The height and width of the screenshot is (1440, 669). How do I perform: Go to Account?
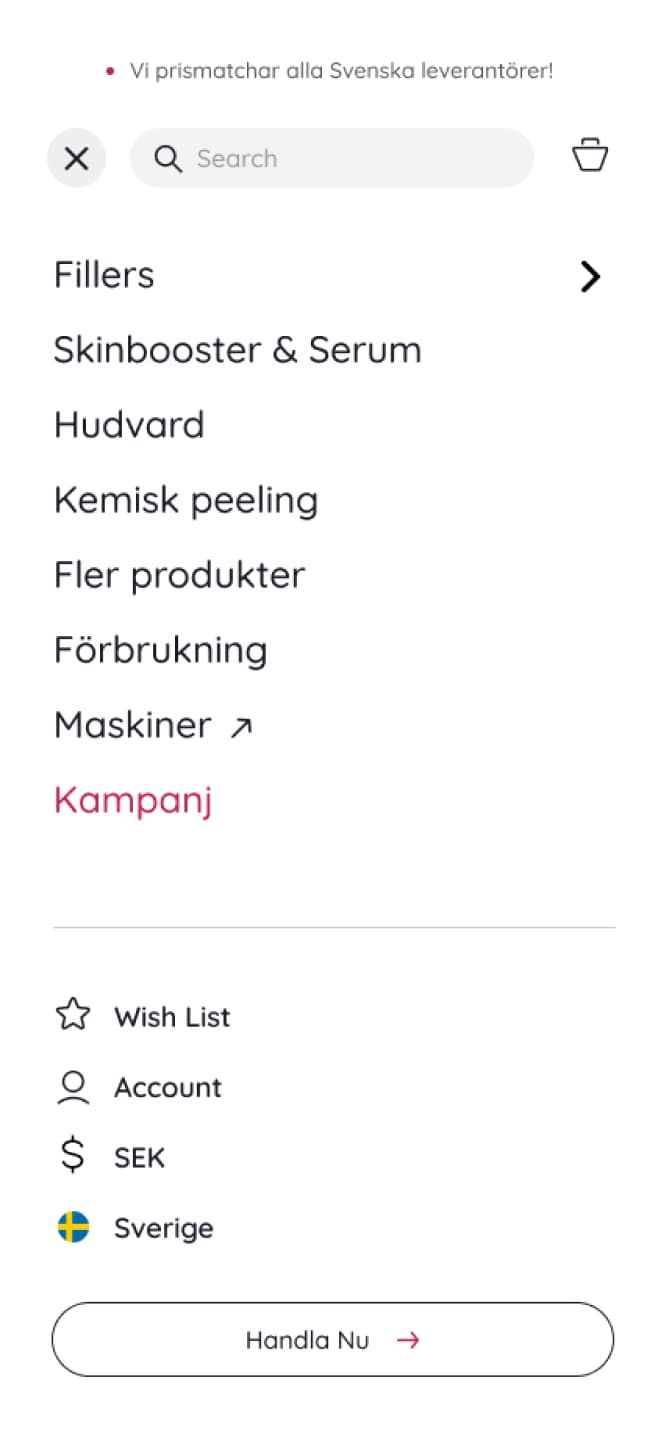[167, 1087]
